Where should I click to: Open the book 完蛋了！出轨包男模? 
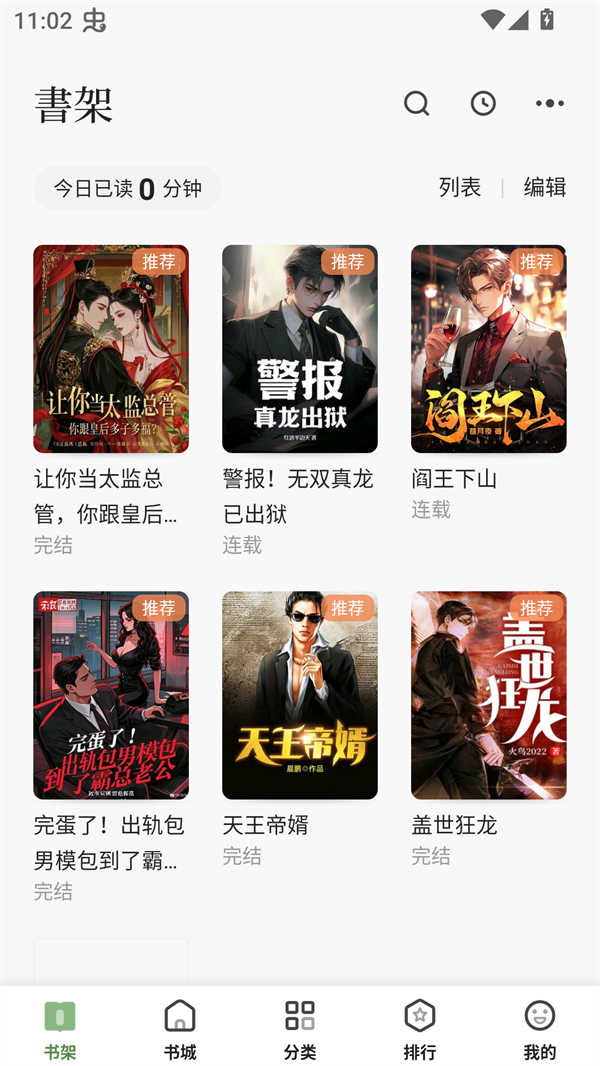111,695
